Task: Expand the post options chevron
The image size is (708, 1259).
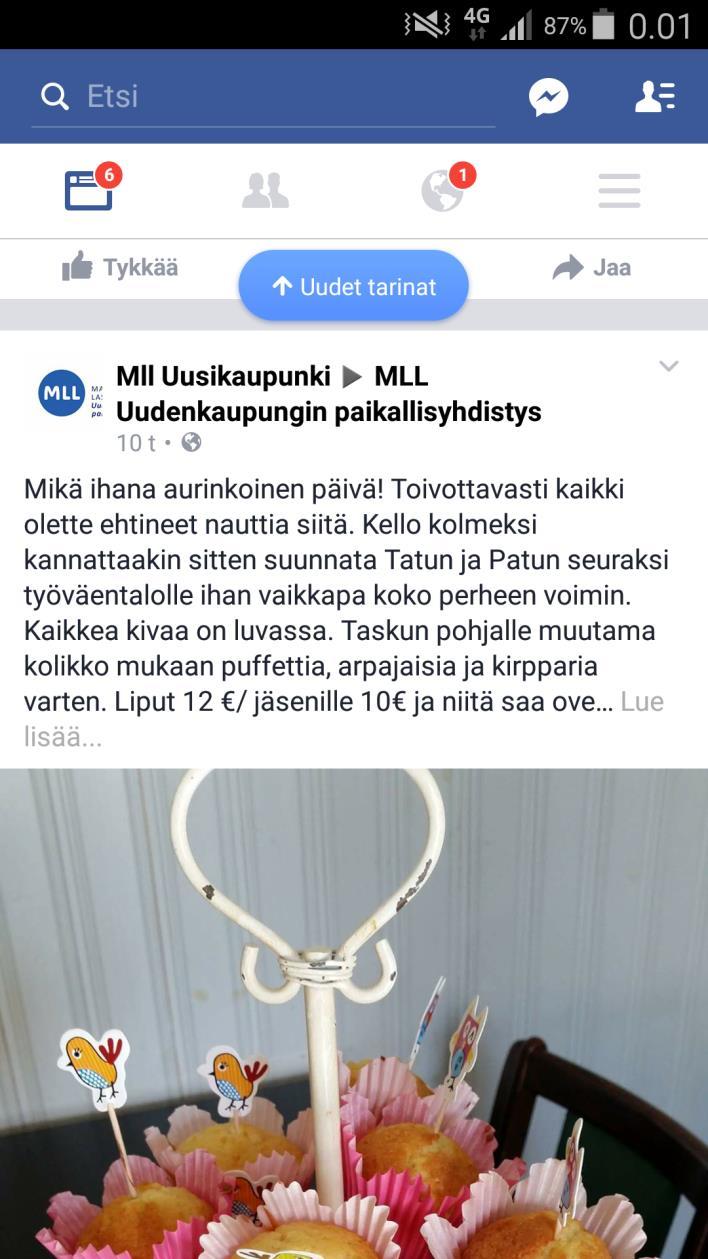Action: click(668, 366)
